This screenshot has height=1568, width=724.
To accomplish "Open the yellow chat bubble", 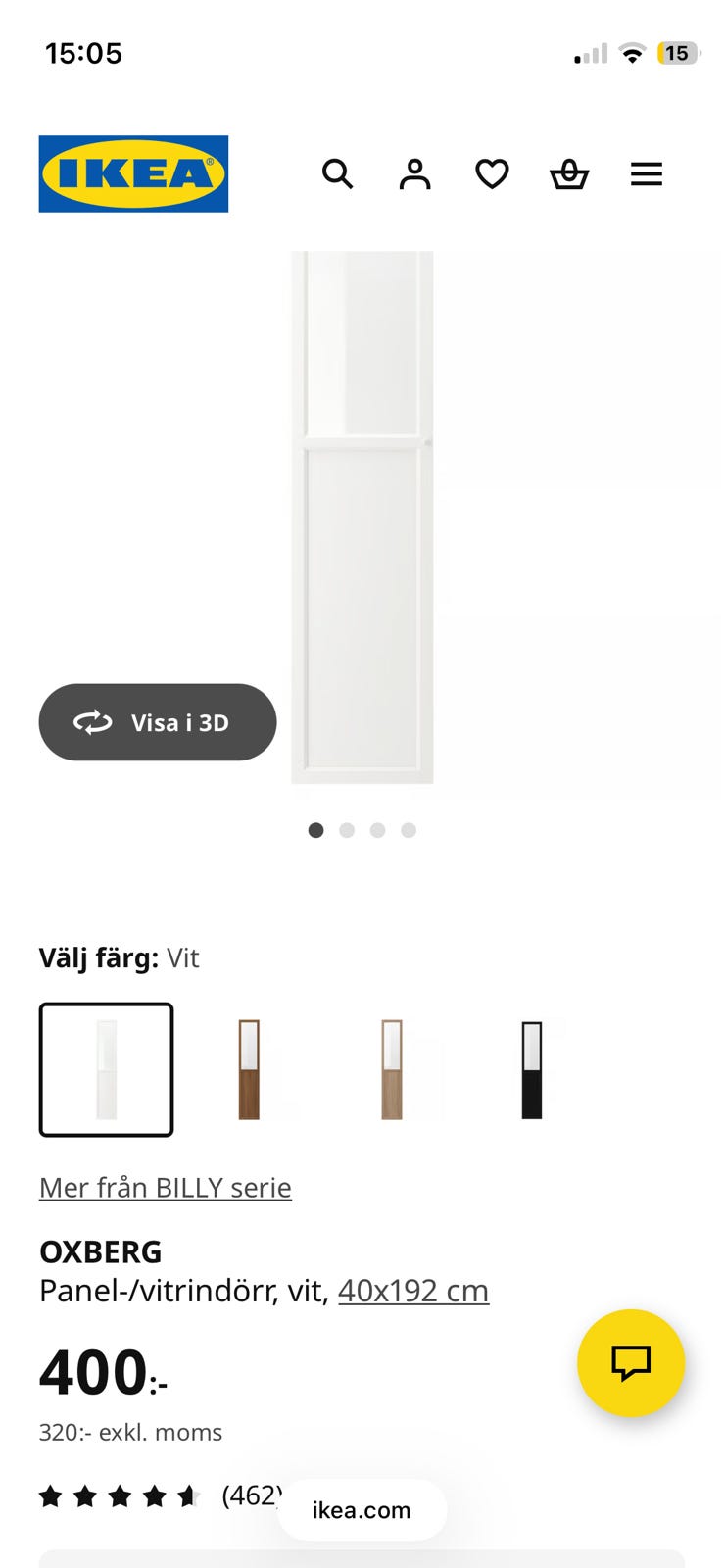I will [x=631, y=1361].
